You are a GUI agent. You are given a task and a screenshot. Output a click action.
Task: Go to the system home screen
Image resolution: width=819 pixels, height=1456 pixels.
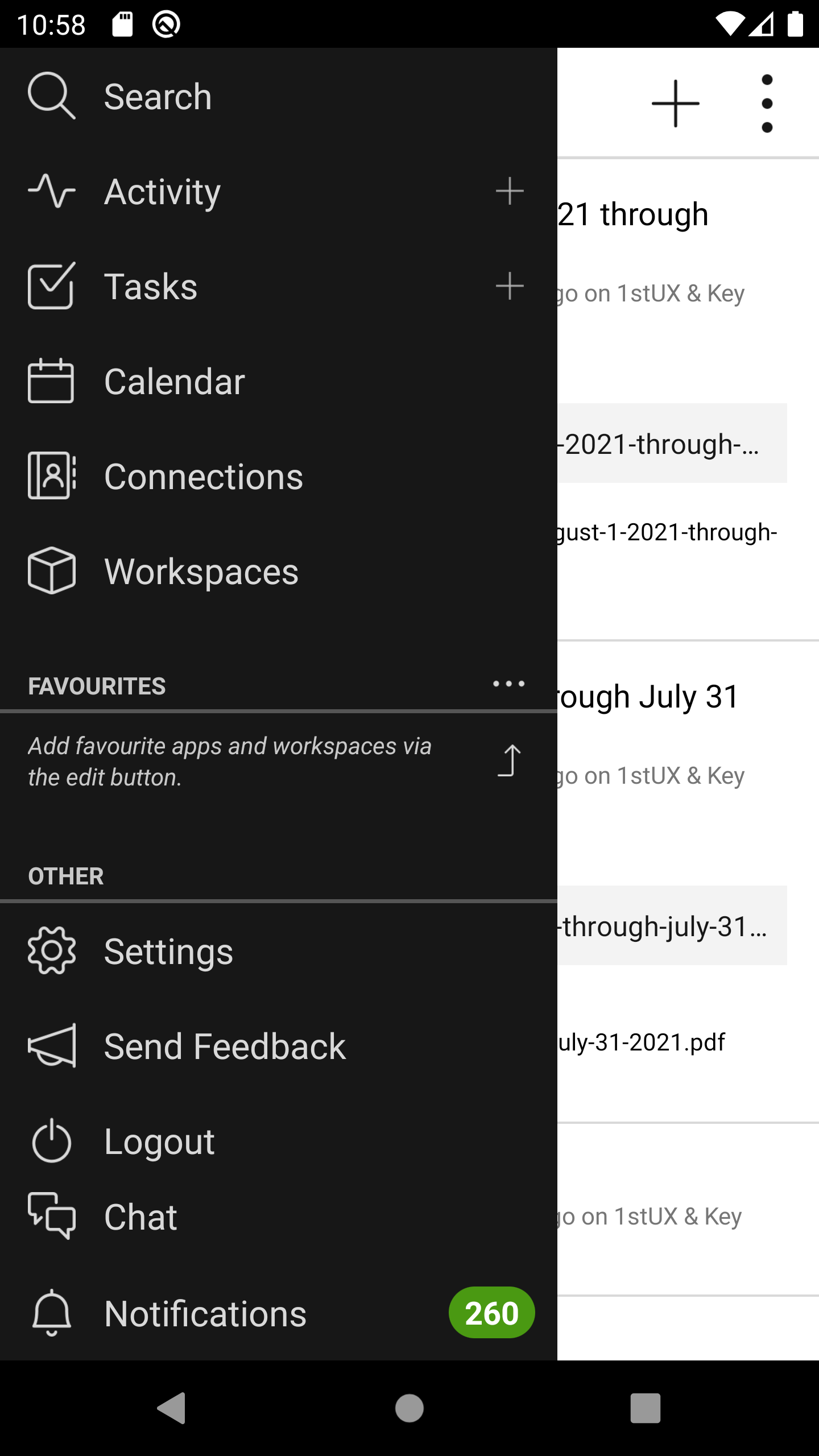409,1408
